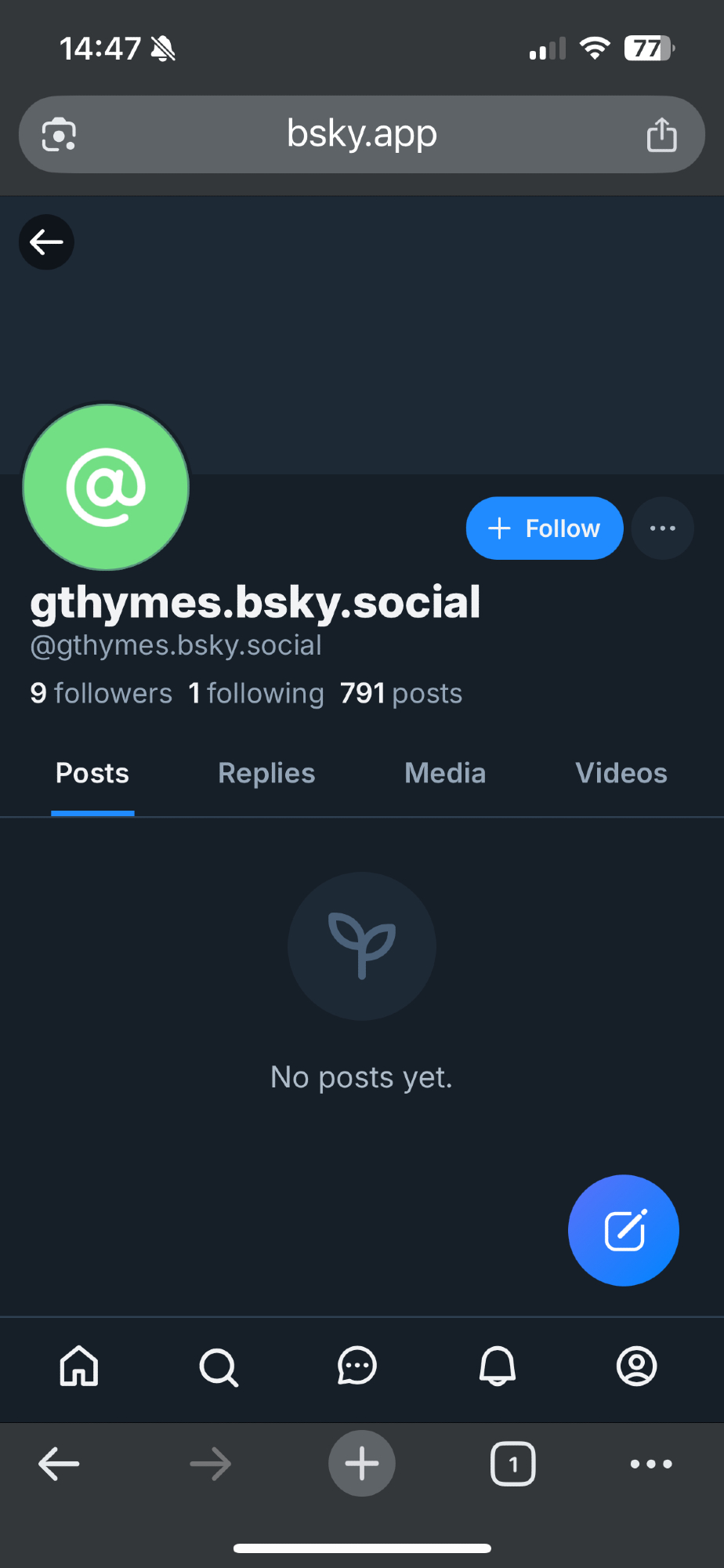Open the profile options three-dot menu
Viewport: 724px width, 1568px height.
pos(662,528)
